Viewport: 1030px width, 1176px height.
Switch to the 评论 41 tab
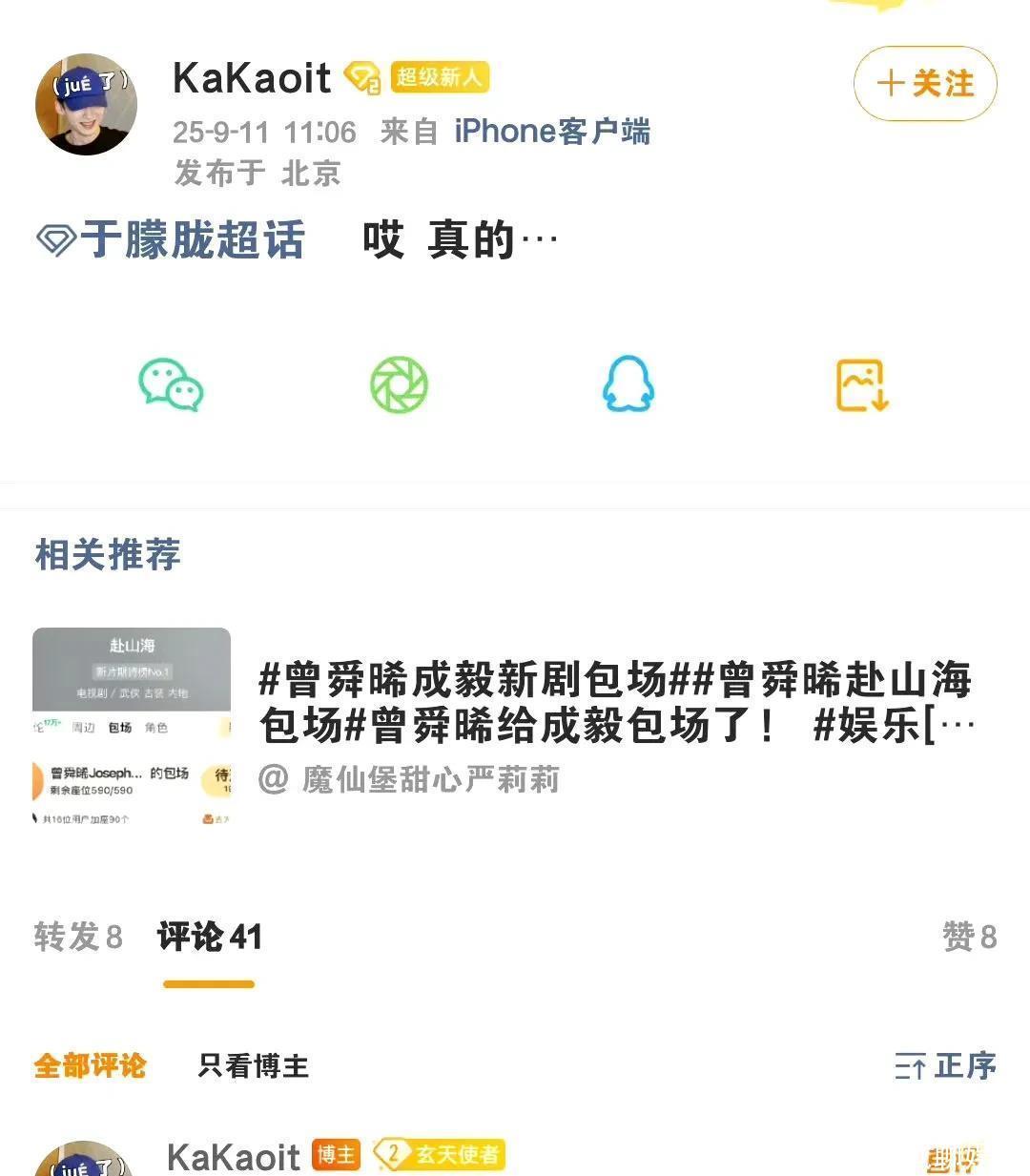click(209, 937)
